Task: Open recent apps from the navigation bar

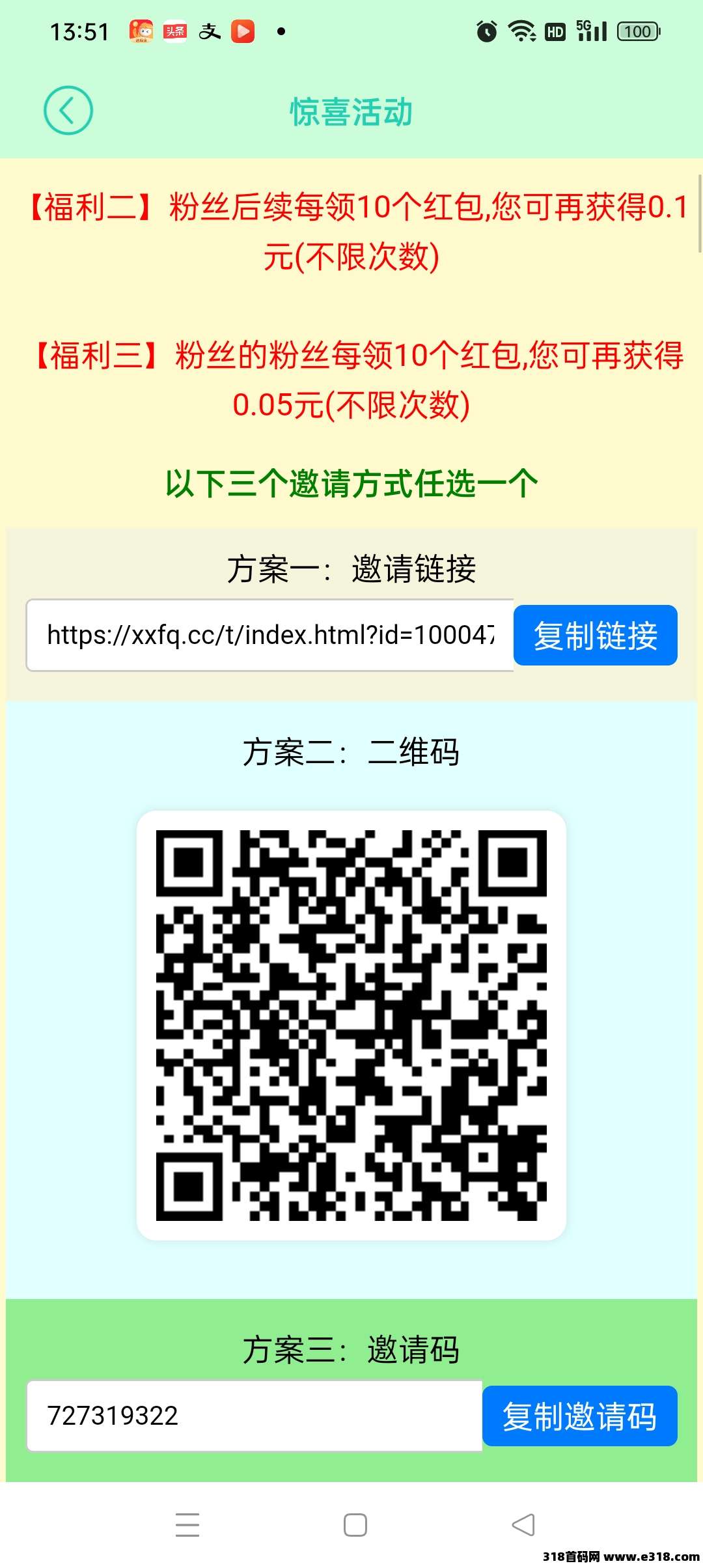Action: (187, 1524)
